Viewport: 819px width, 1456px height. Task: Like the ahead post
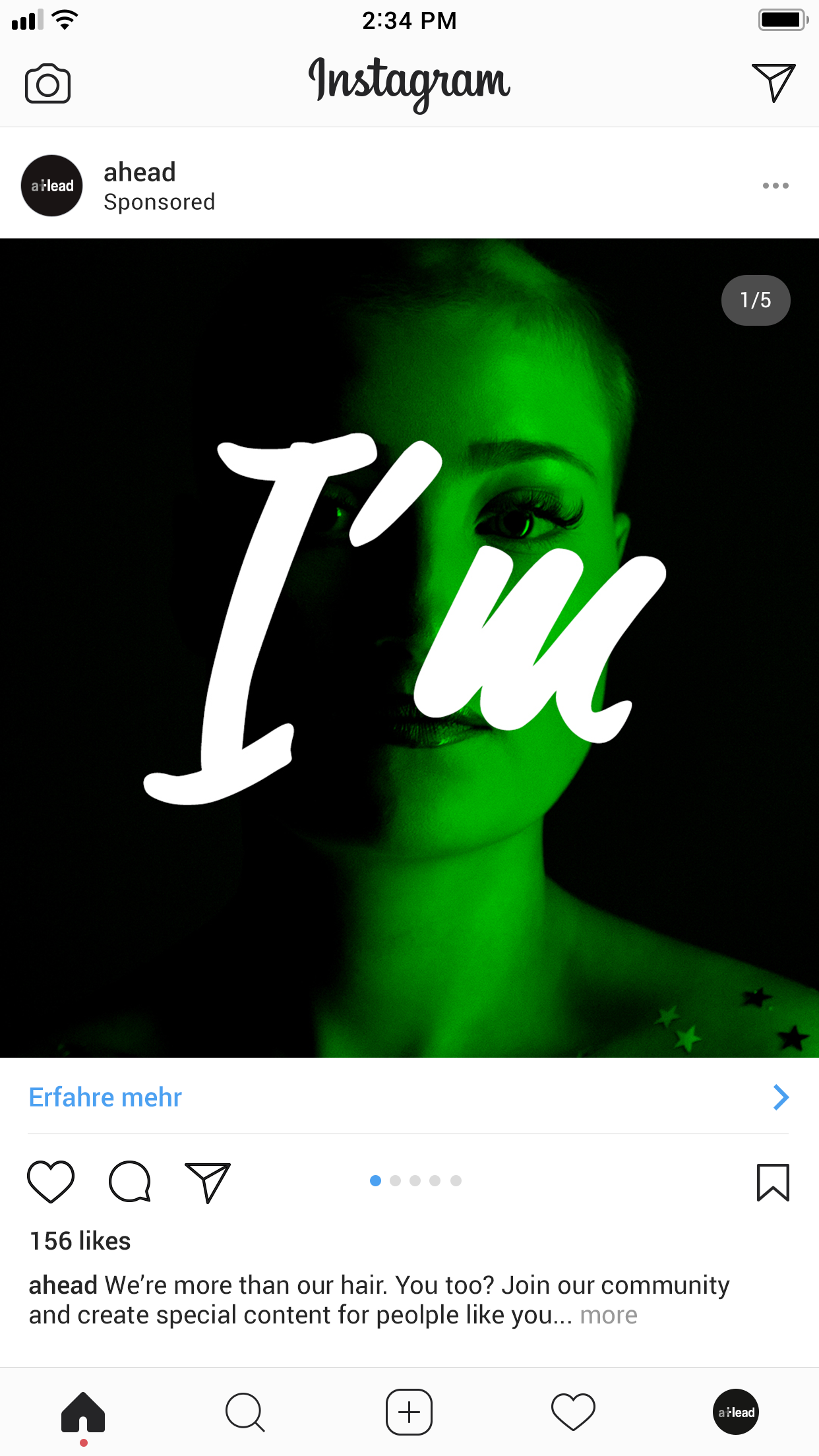pyautogui.click(x=51, y=1181)
